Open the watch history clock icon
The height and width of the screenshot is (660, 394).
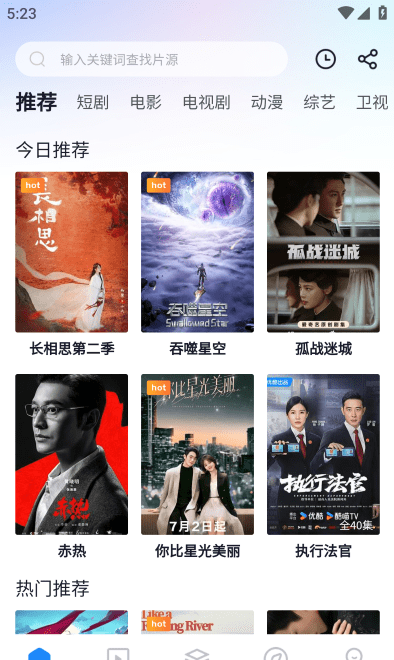(325, 59)
